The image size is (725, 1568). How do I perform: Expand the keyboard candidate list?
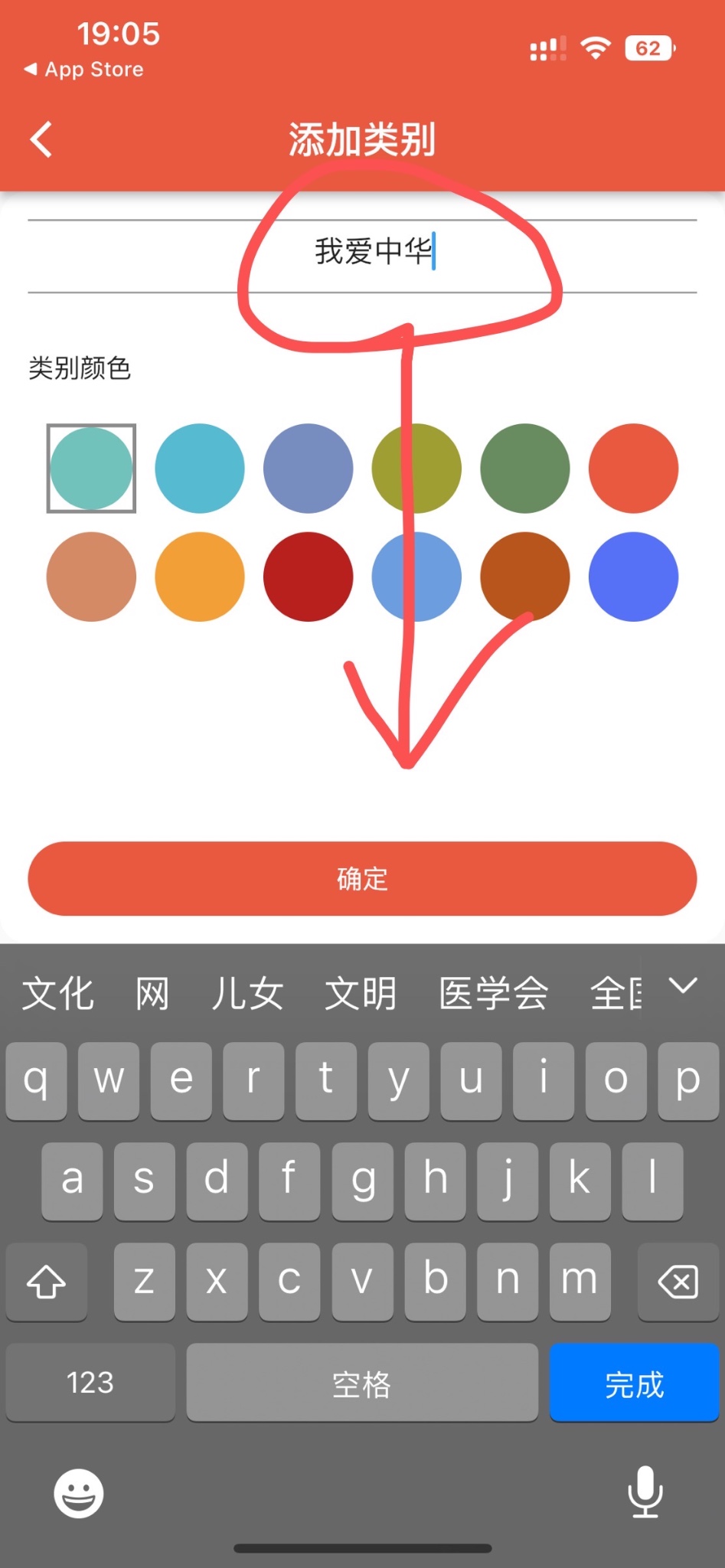(683, 985)
